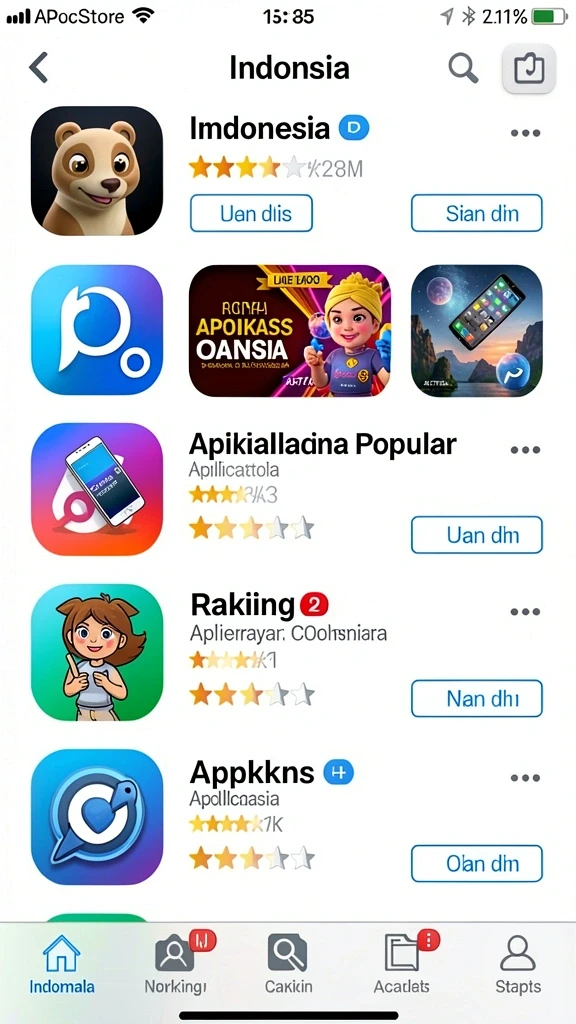Tap Uan dhn for Apikialladna Popular
Screen dimensions: 576x1024
tap(477, 535)
